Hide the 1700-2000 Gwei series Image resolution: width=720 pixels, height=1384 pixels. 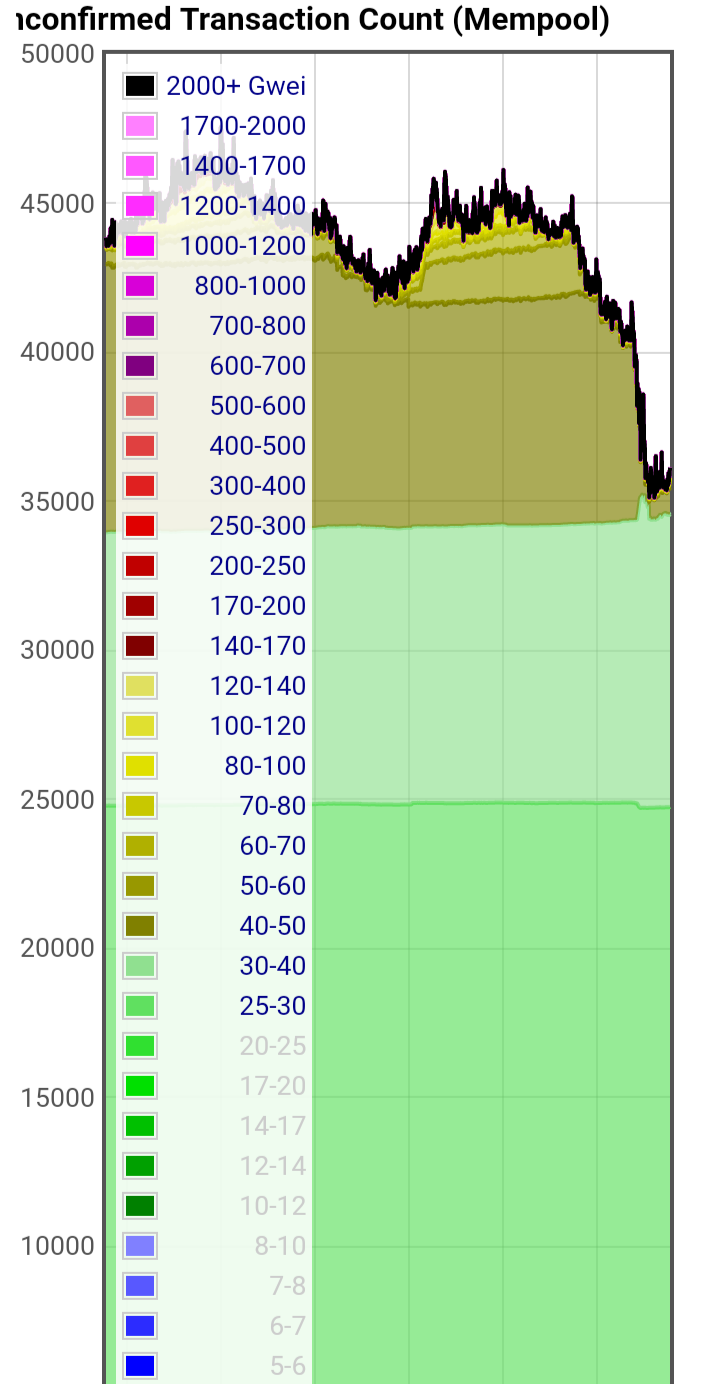(x=214, y=126)
